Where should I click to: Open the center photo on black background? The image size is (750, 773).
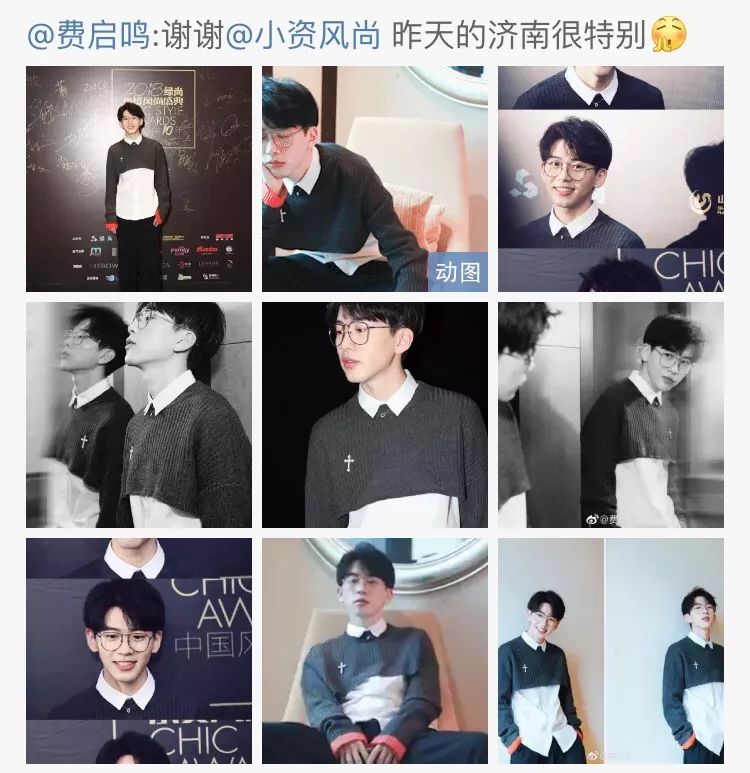(x=375, y=415)
